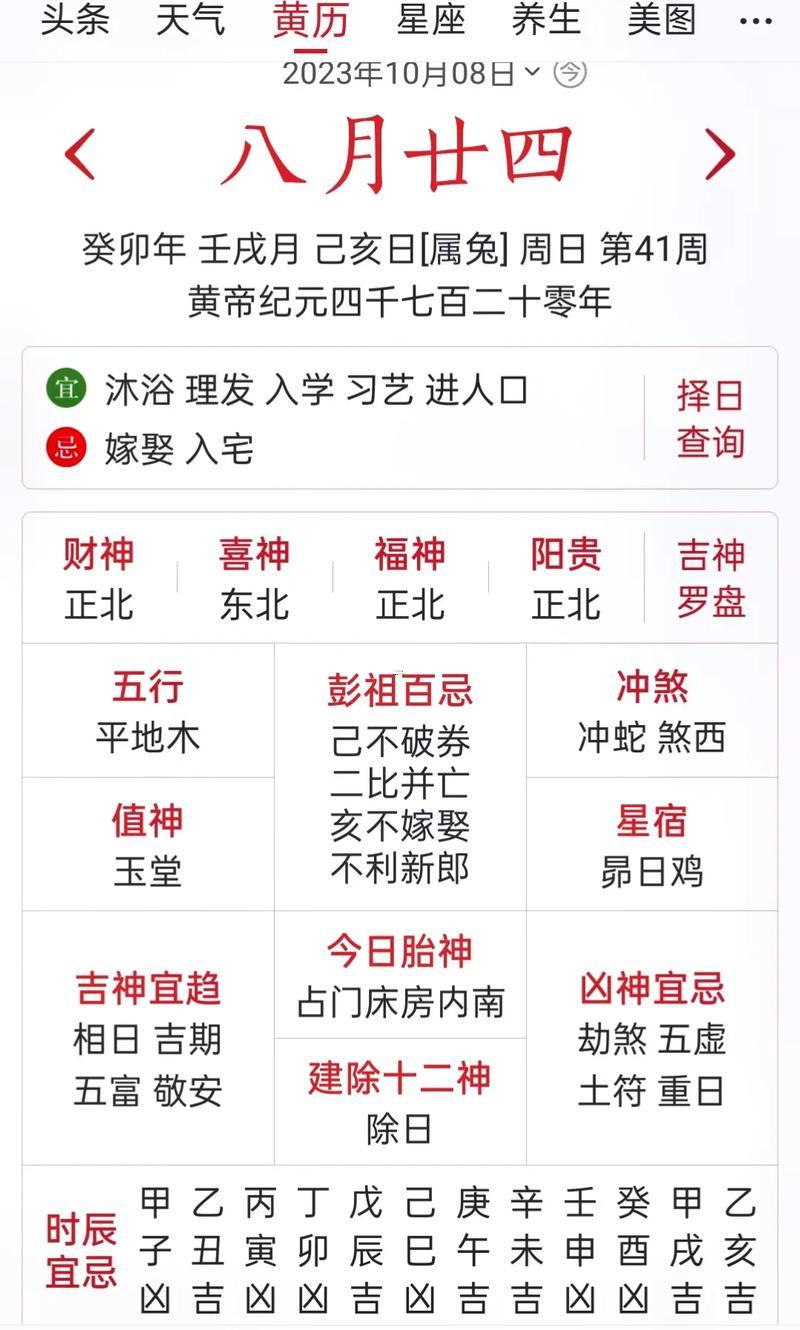Screen dimensions: 800x1330
Task: Open the 吉神罗盘 compass feature
Action: click(709, 578)
